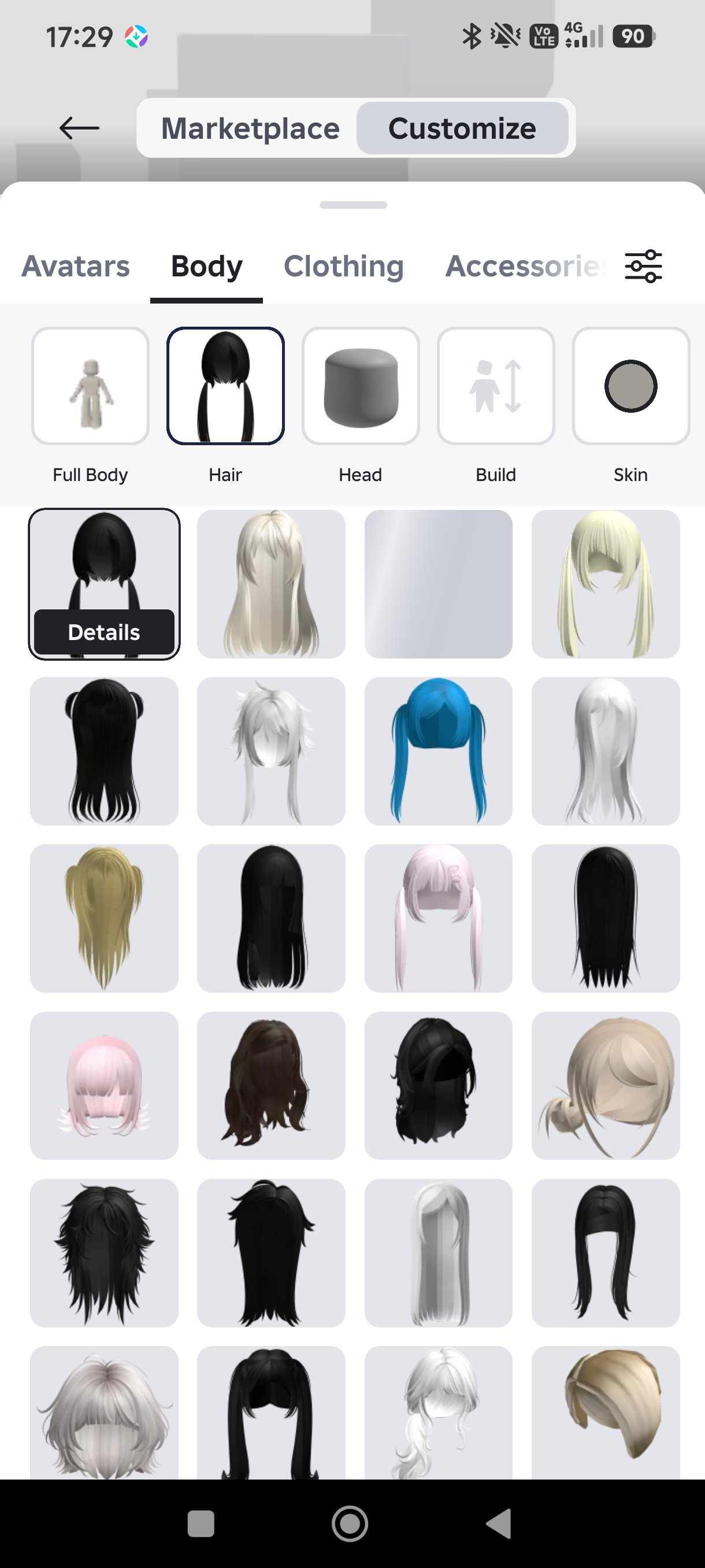Select the Customize segment
Screen dimensions: 705x1568
pos(462,128)
